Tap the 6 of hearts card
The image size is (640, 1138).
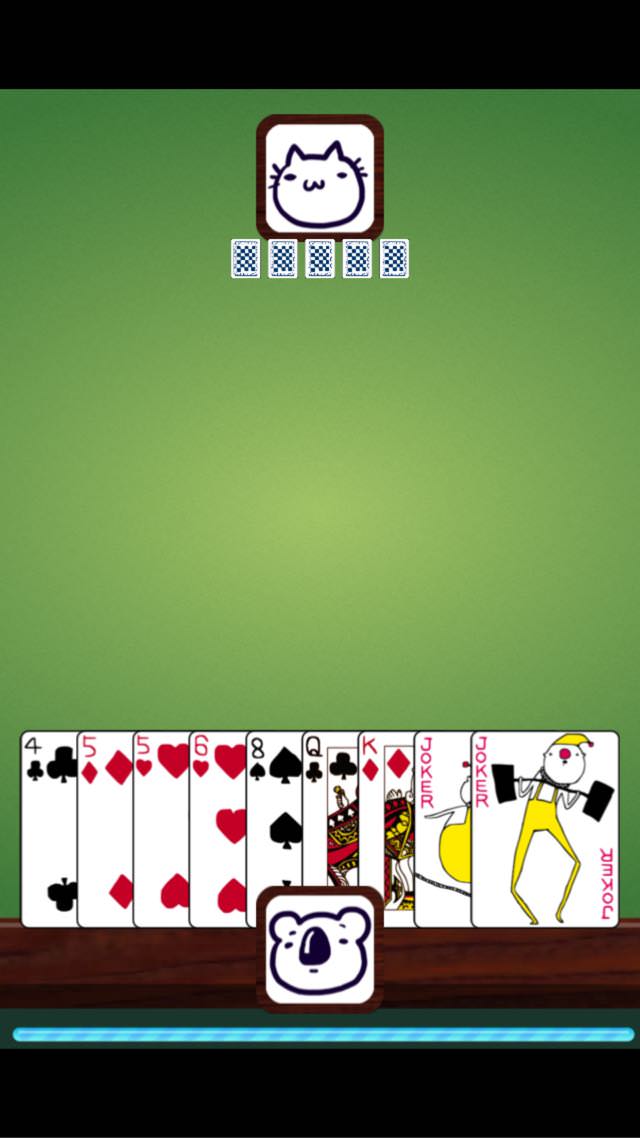click(218, 829)
